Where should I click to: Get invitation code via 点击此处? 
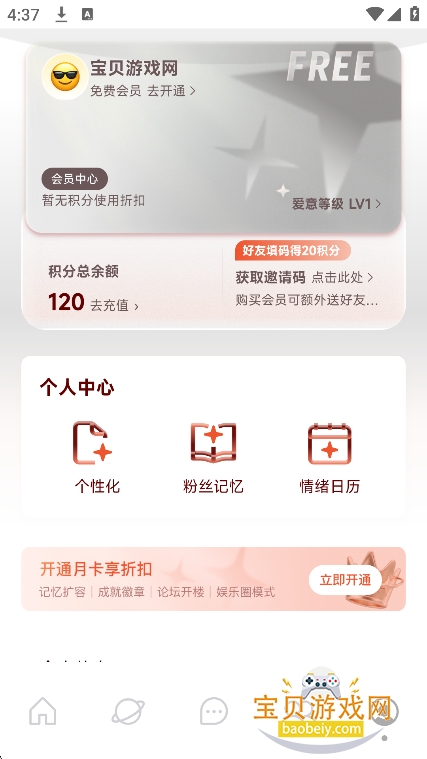[342, 277]
